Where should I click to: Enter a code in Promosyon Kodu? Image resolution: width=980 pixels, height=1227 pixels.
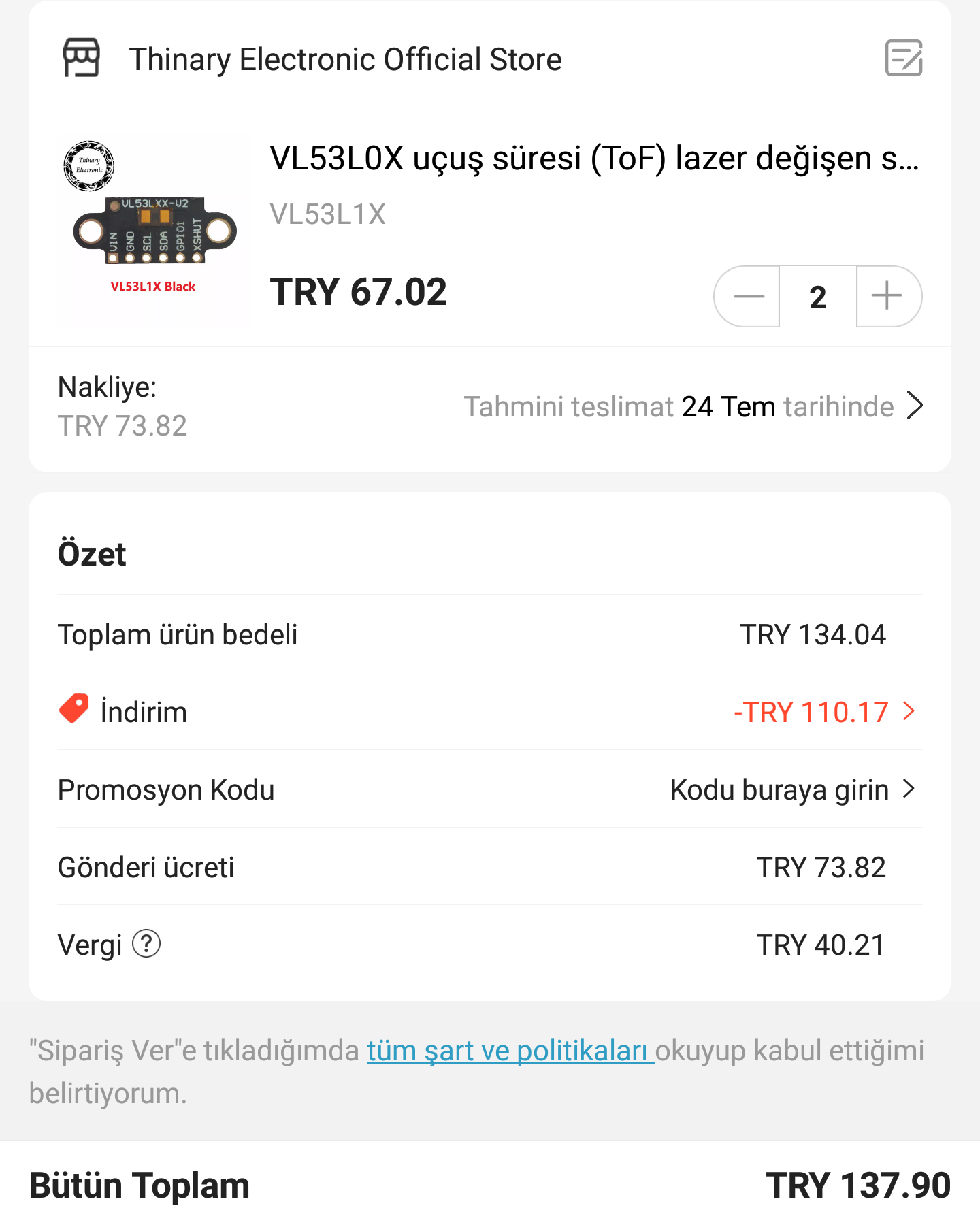point(791,790)
